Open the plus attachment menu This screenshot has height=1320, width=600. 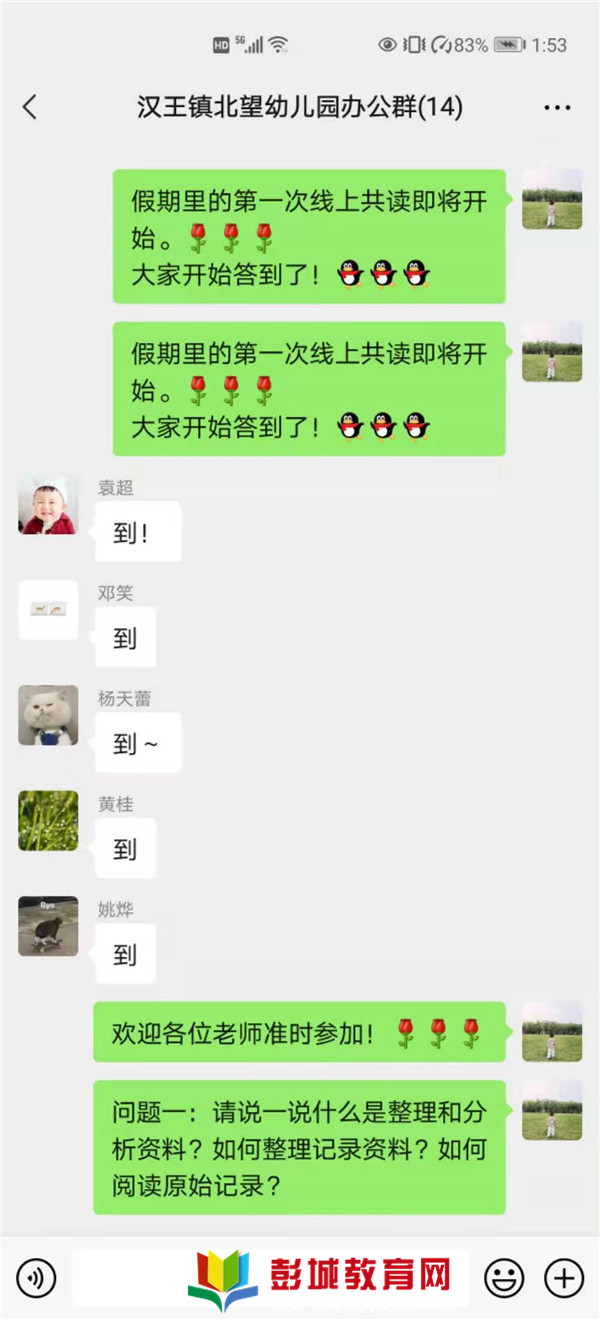point(563,1276)
